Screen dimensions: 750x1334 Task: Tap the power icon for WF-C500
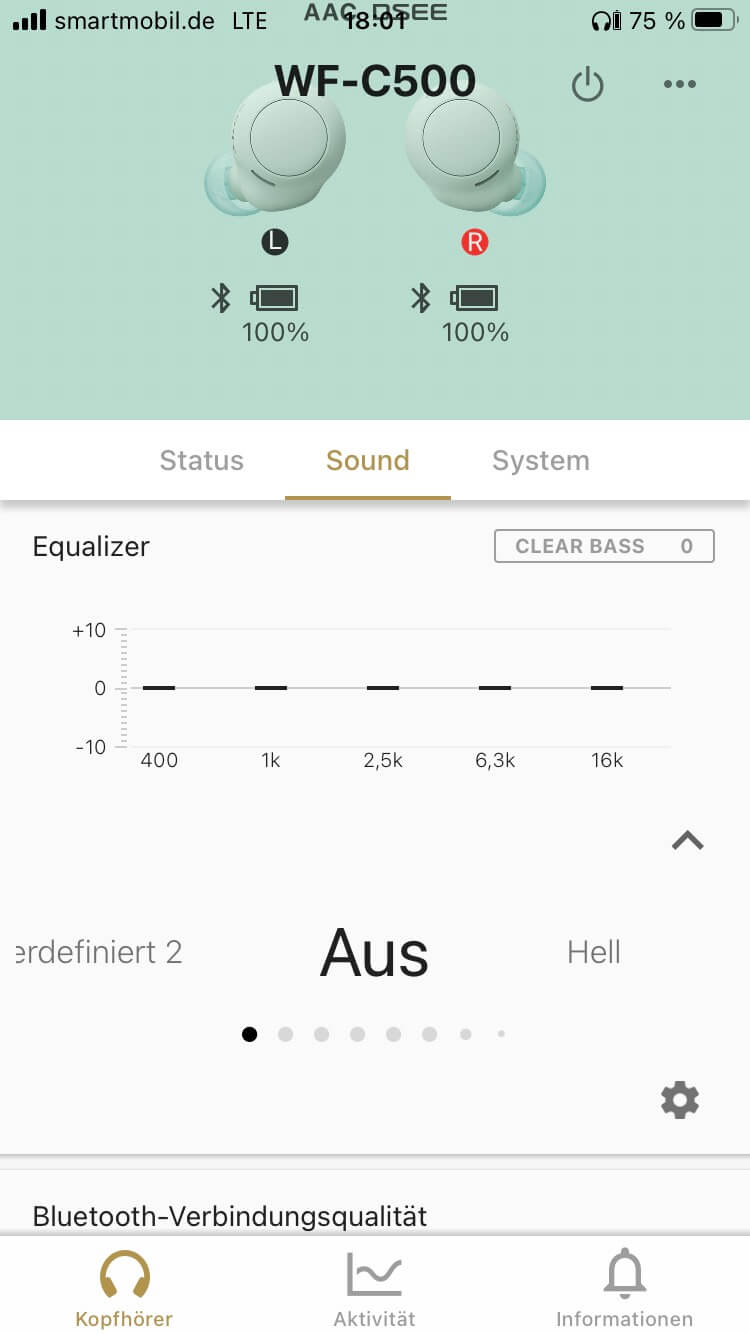pyautogui.click(x=587, y=85)
